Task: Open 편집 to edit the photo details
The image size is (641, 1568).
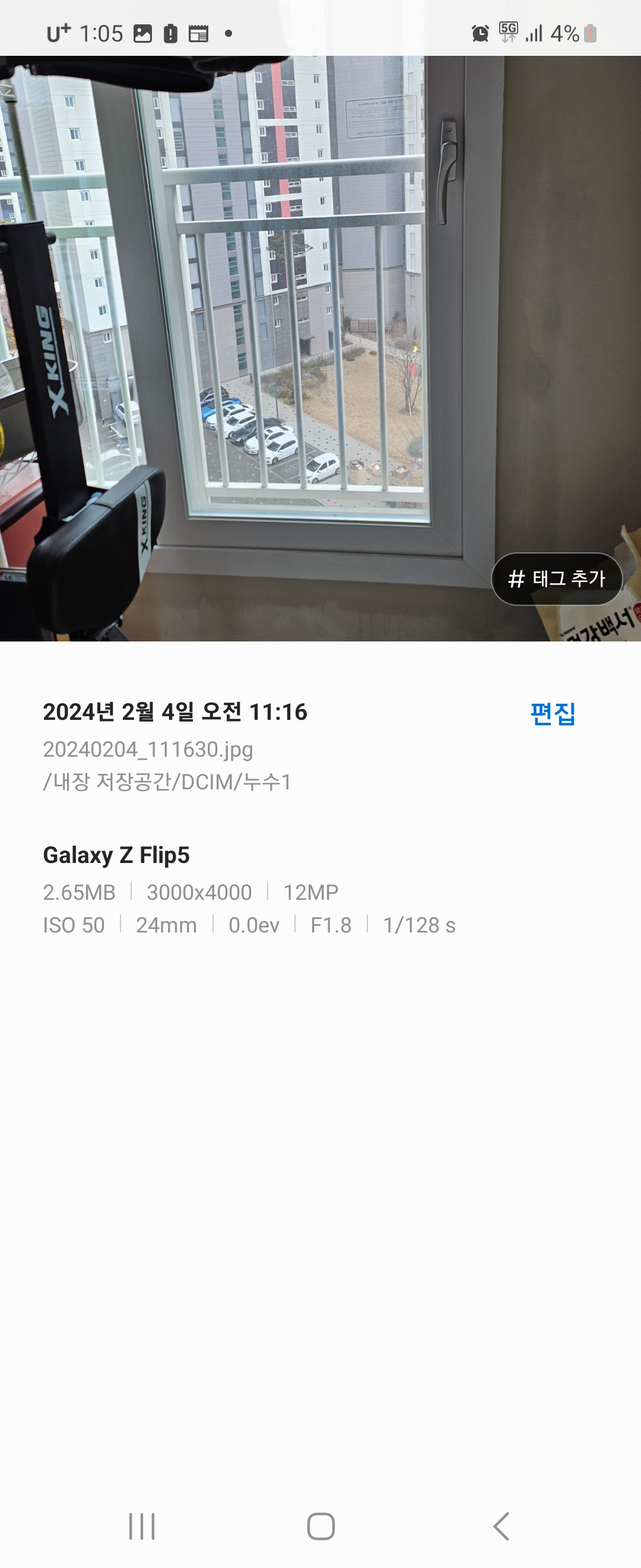Action: pos(552,713)
